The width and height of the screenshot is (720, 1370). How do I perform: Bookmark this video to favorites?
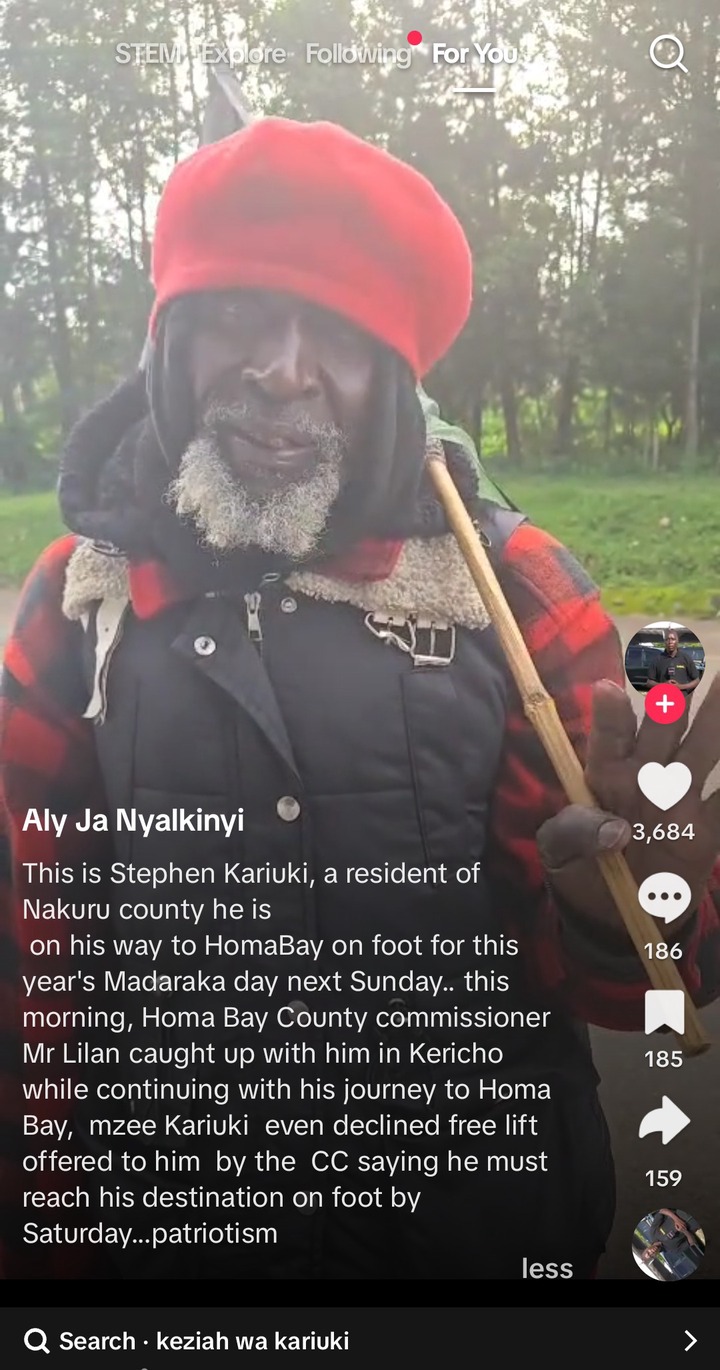[664, 1014]
